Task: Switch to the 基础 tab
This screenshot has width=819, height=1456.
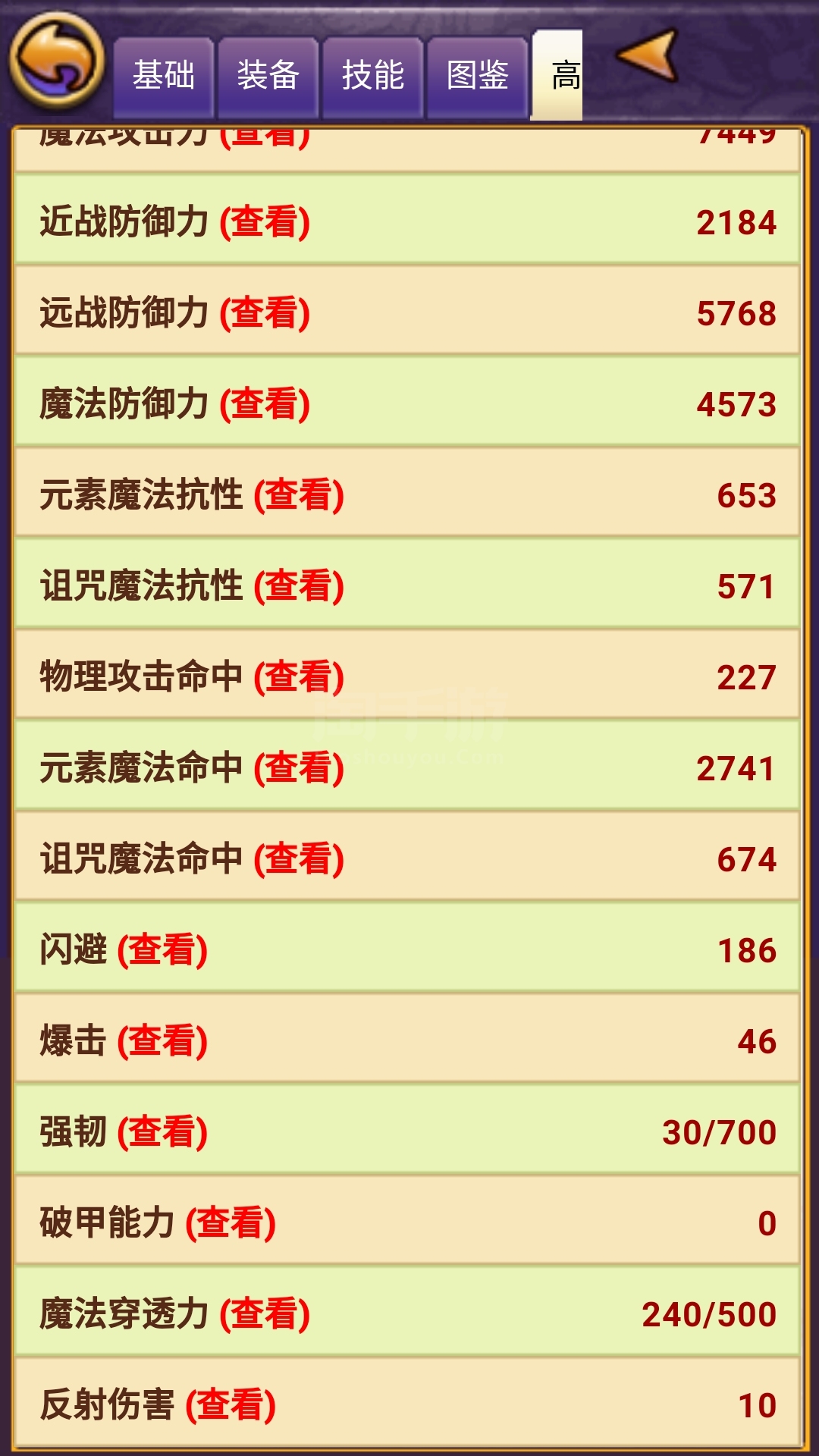Action: point(164,77)
